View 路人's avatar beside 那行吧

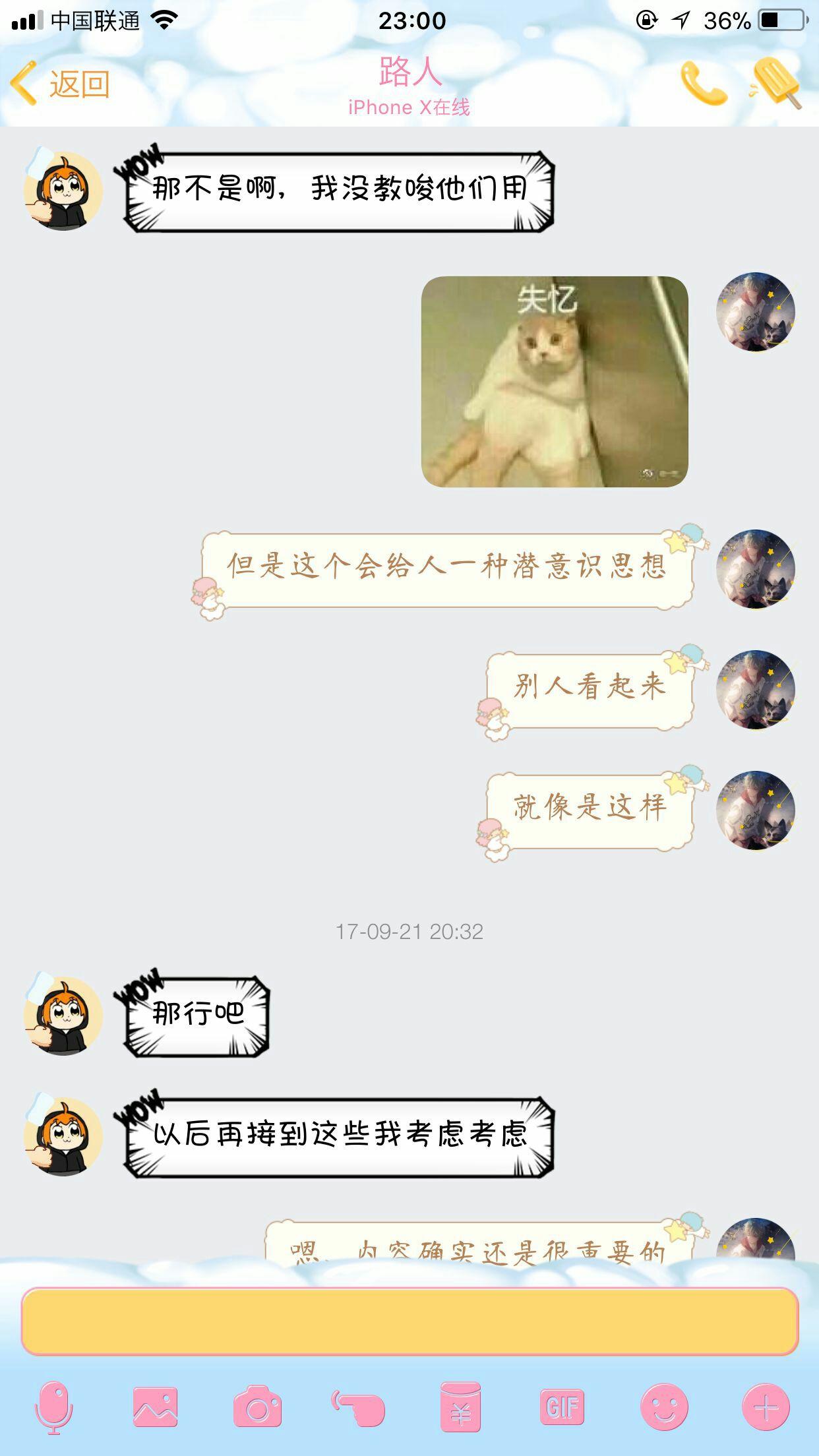click(63, 1016)
